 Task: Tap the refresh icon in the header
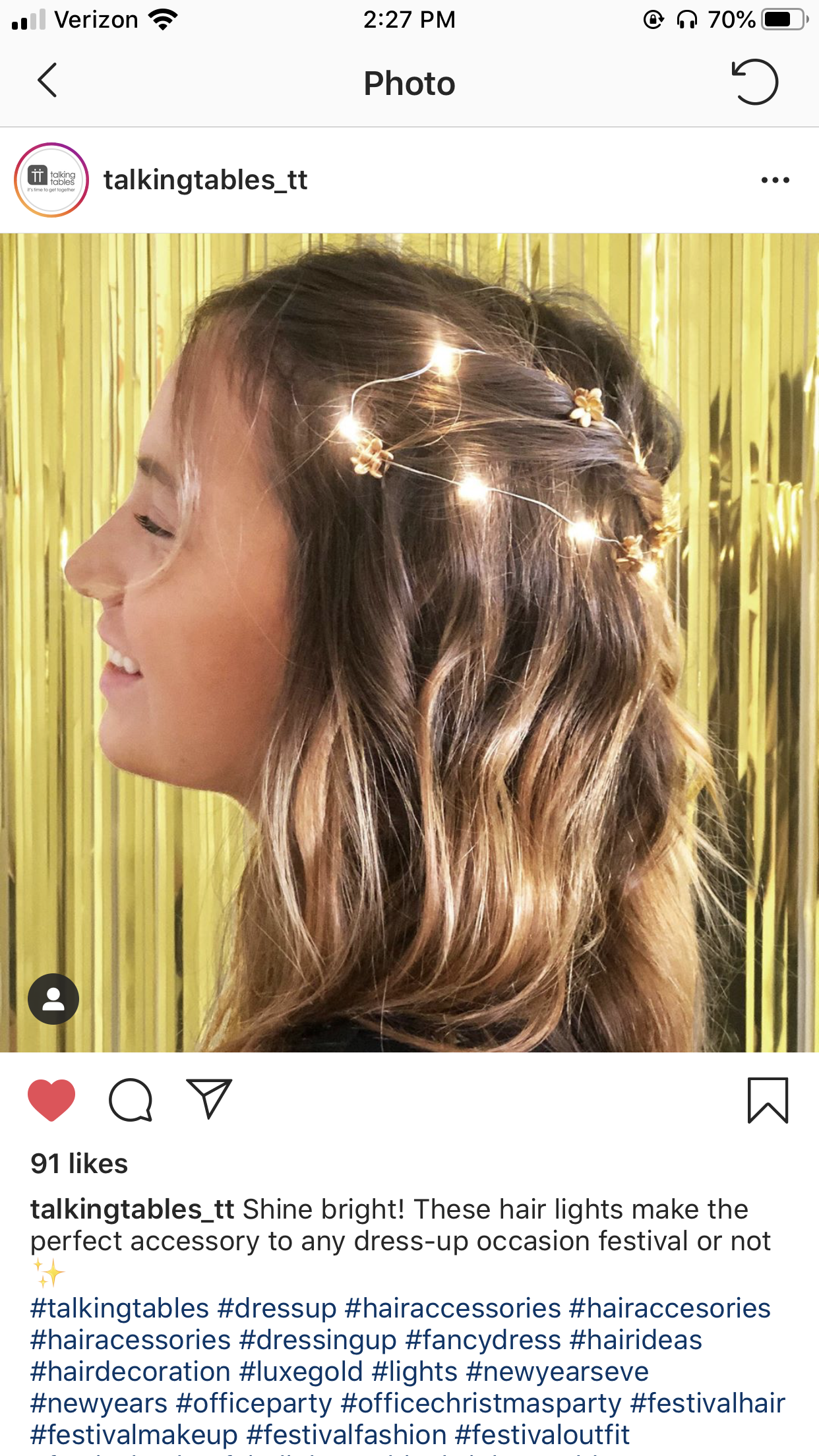[755, 82]
